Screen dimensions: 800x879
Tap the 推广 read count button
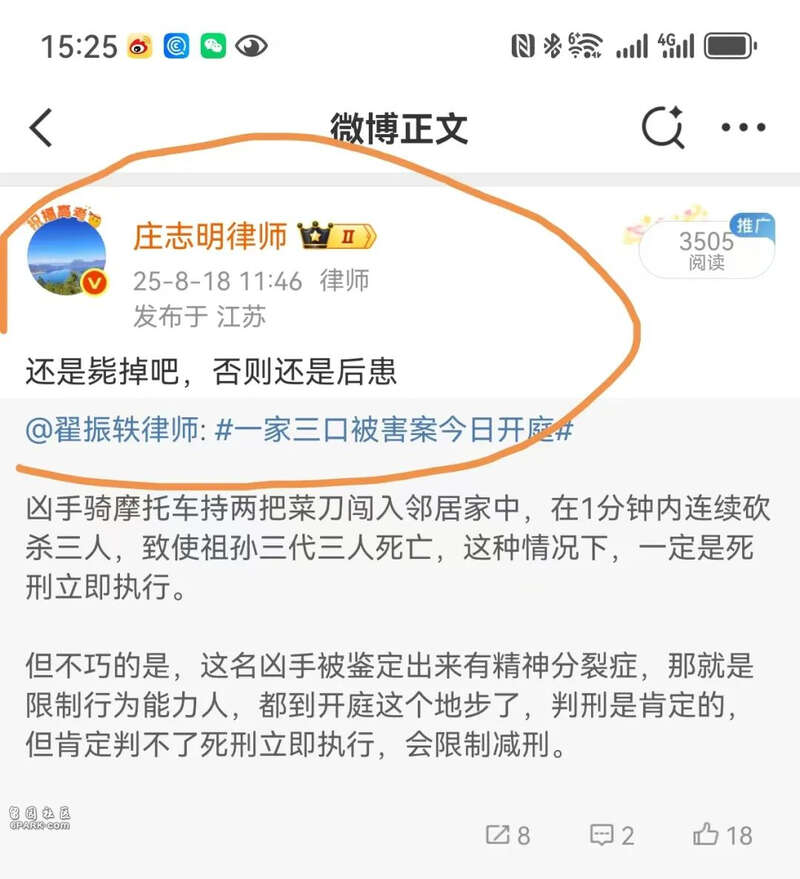tap(706, 250)
